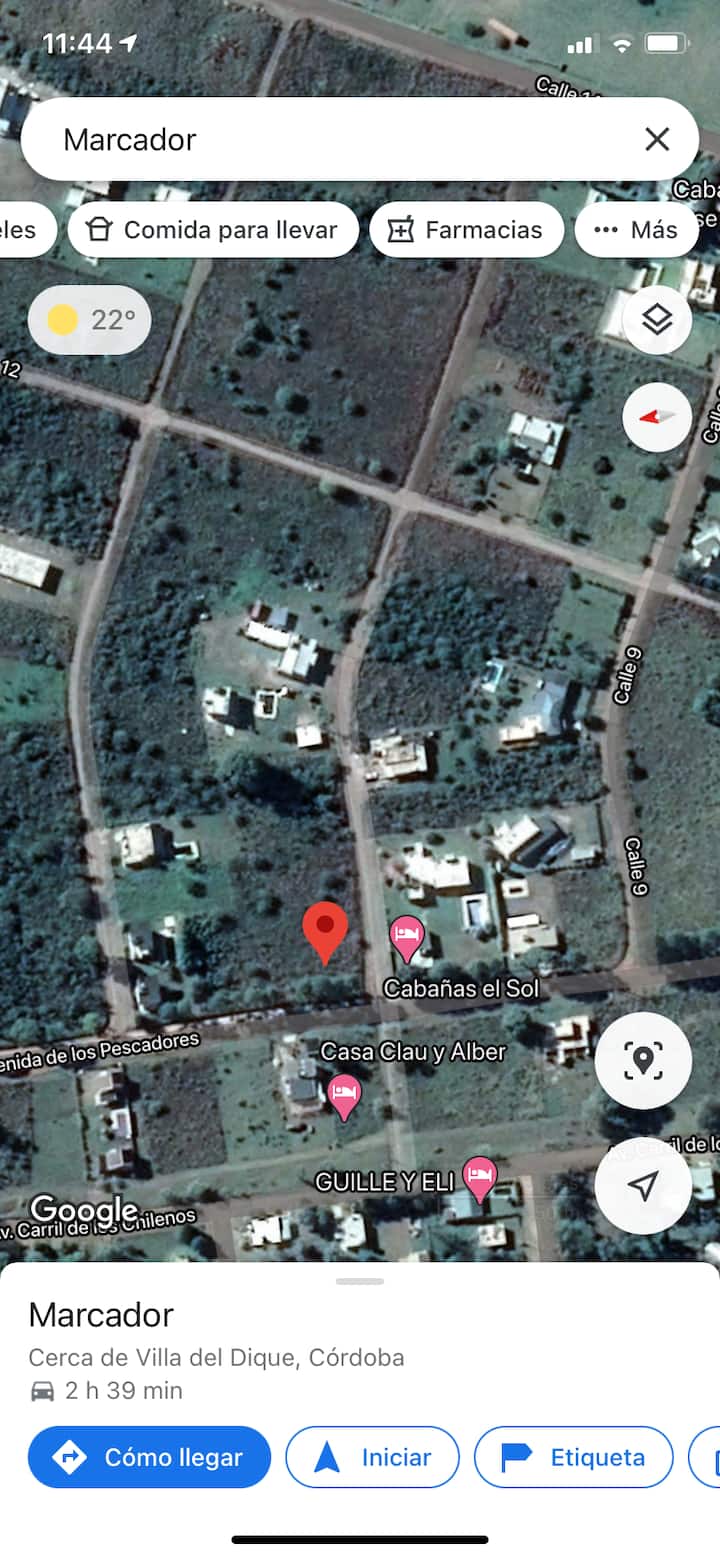Reset map orientation with the compass
720x1558 pixels.
657,417
